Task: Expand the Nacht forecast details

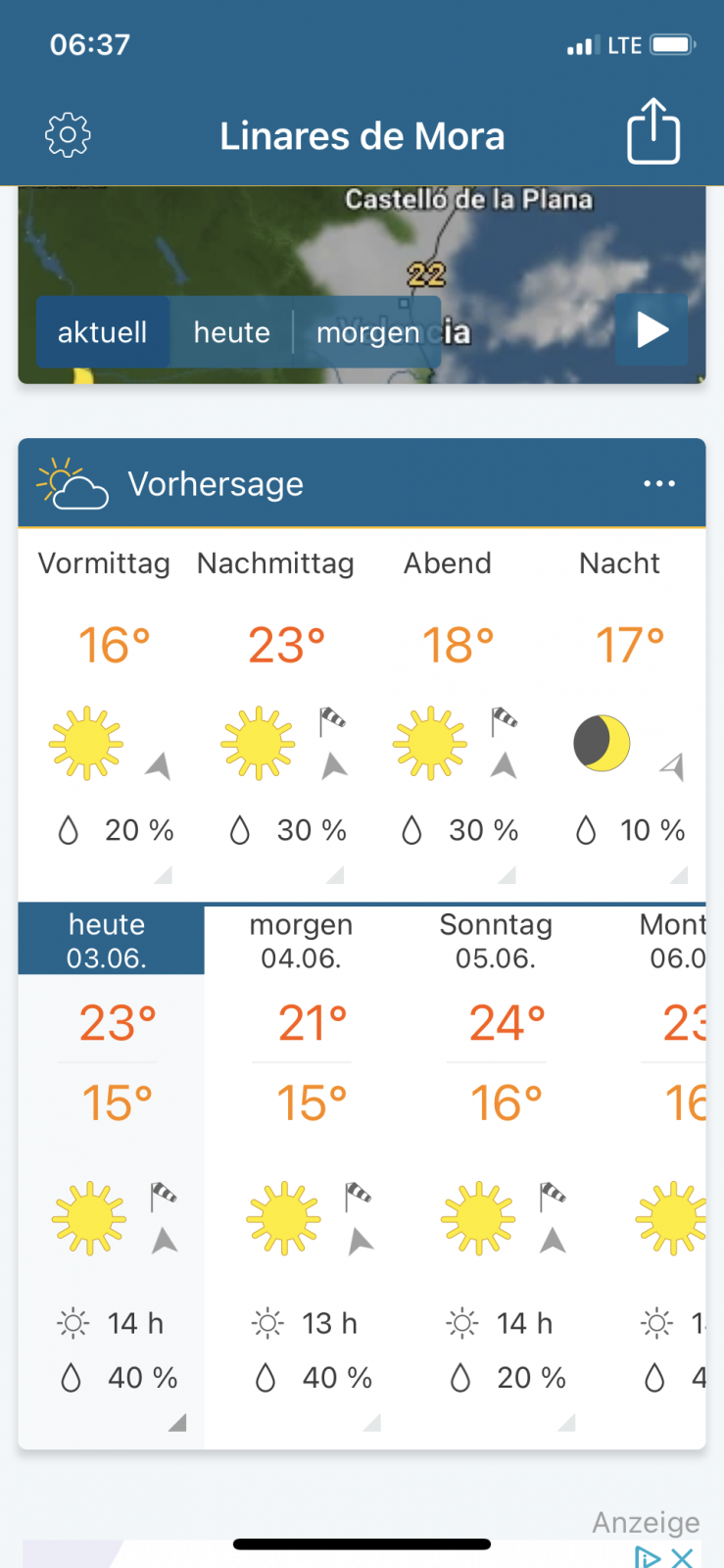Action: point(678,874)
